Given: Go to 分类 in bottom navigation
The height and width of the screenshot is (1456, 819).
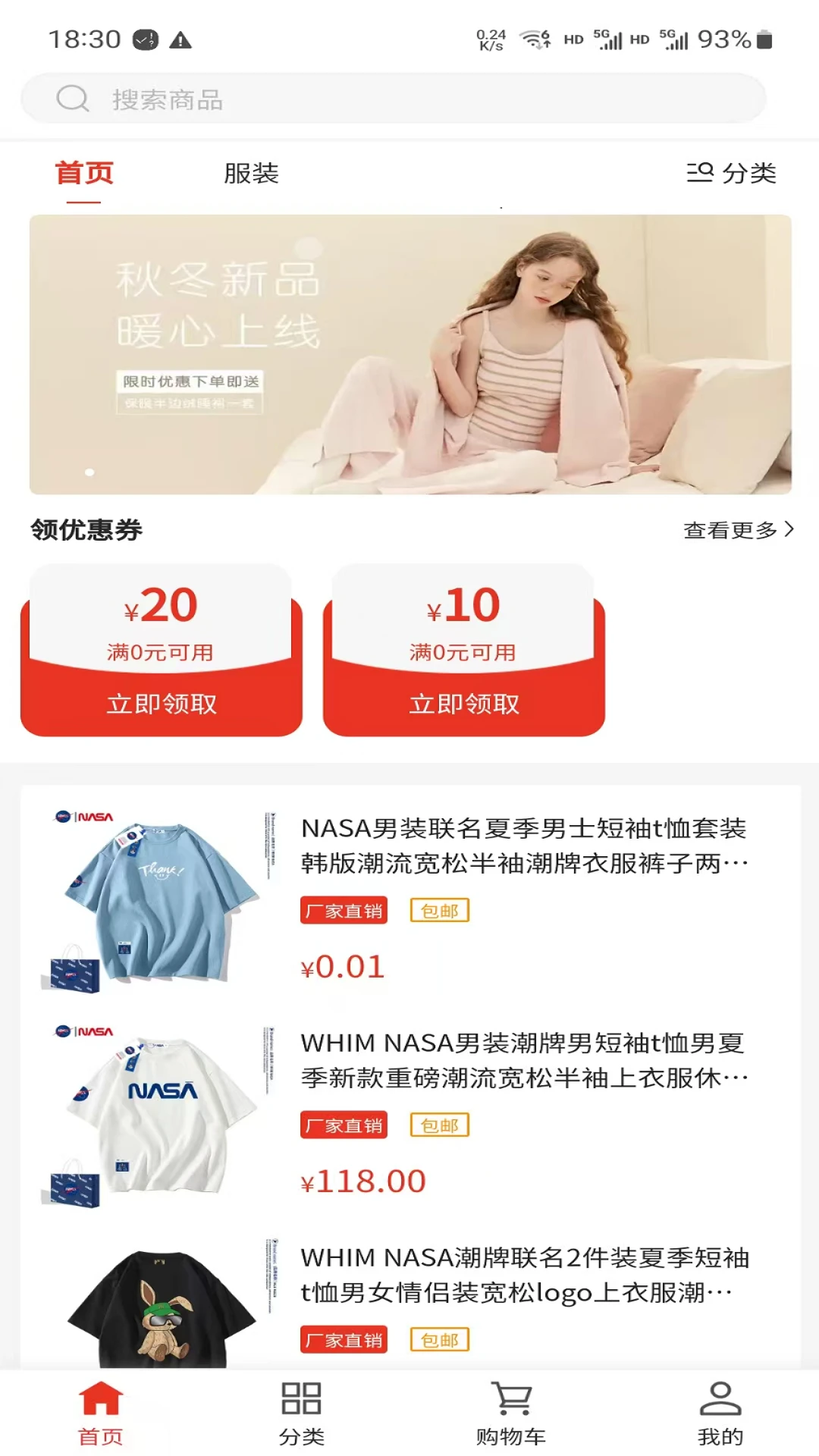Looking at the screenshot, I should (301, 1413).
